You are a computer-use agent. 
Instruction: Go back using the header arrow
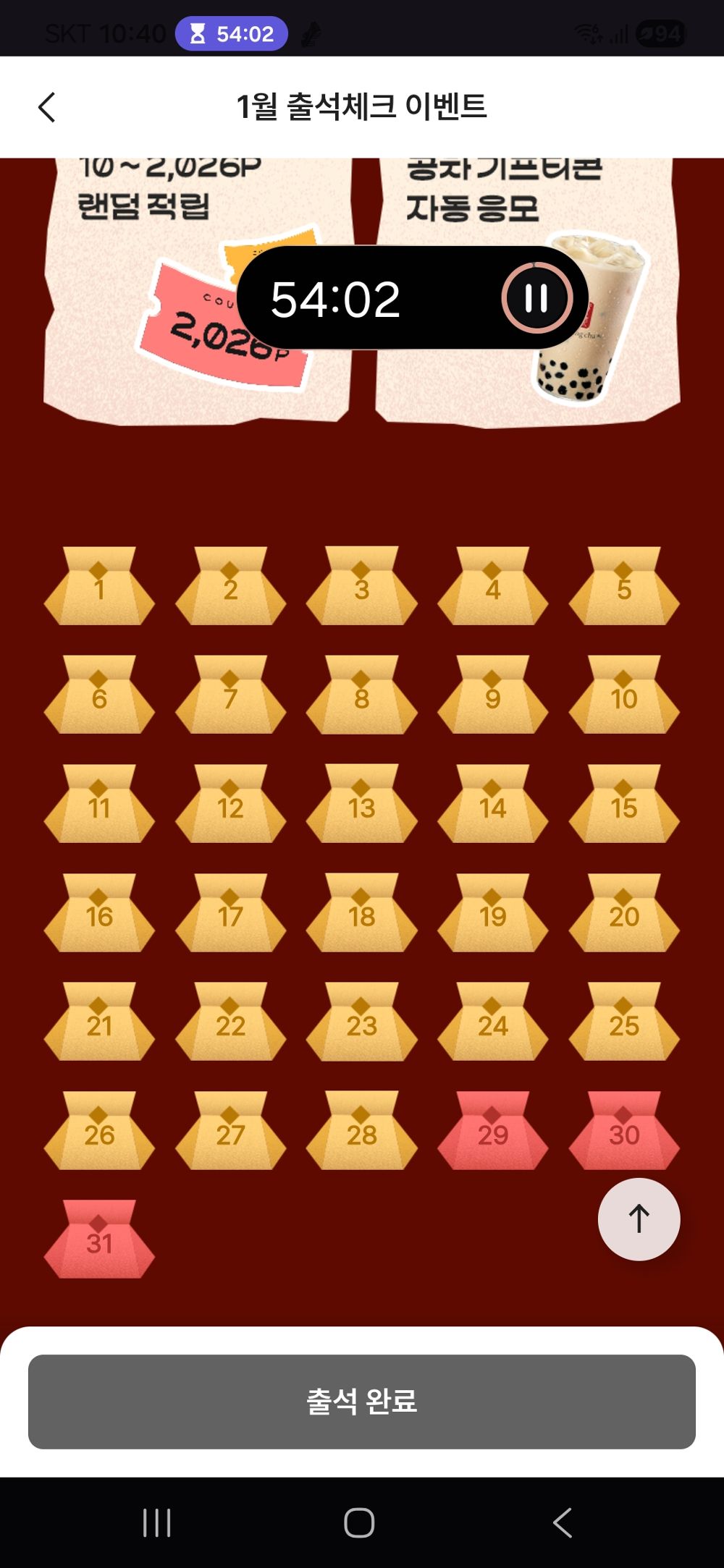47,108
